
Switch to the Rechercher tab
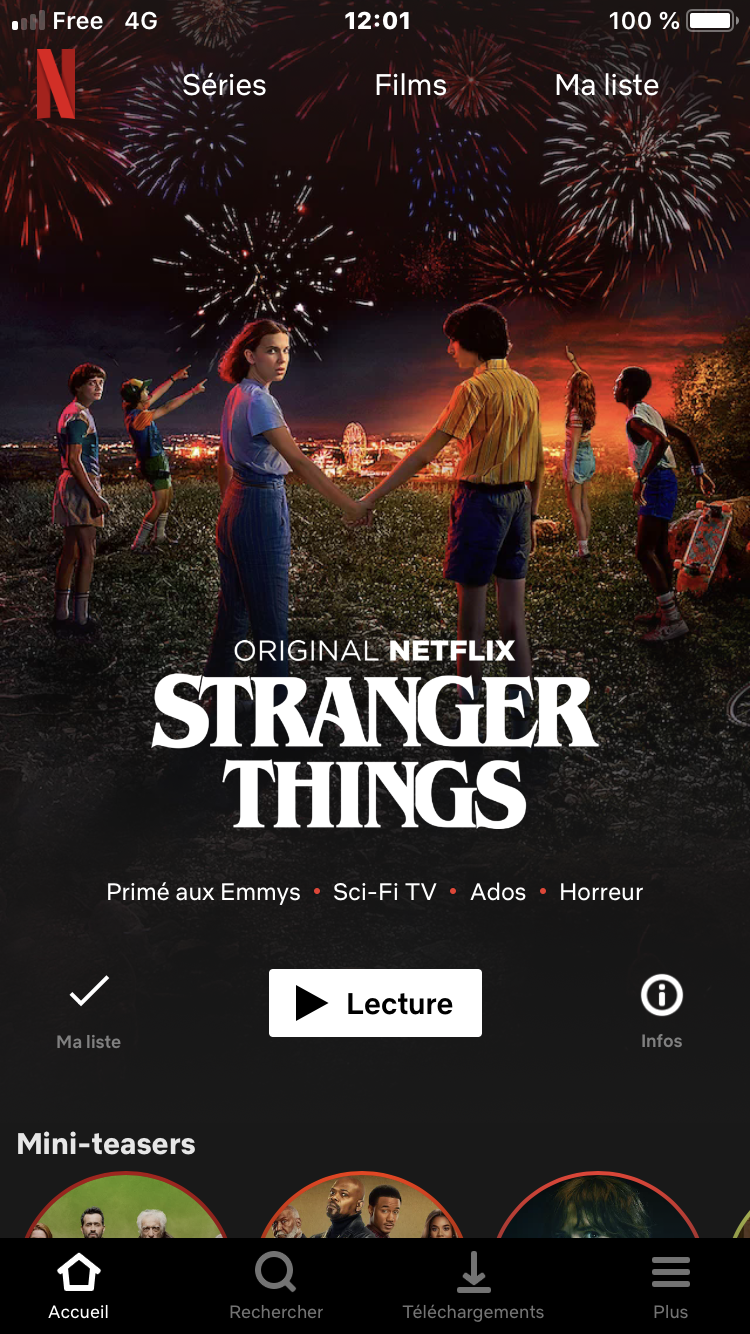click(276, 1287)
